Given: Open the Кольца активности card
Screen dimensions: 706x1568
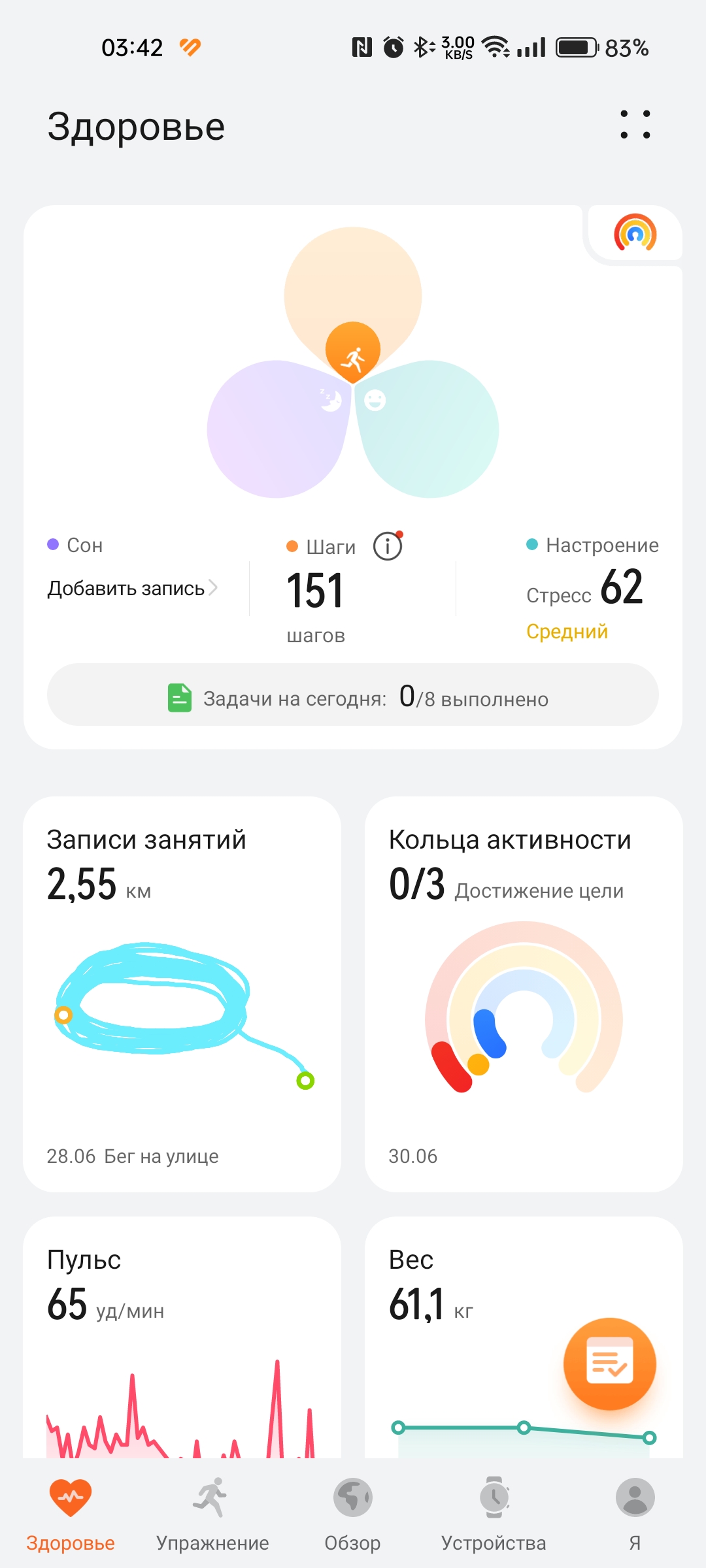Looking at the screenshot, I should [x=524, y=994].
